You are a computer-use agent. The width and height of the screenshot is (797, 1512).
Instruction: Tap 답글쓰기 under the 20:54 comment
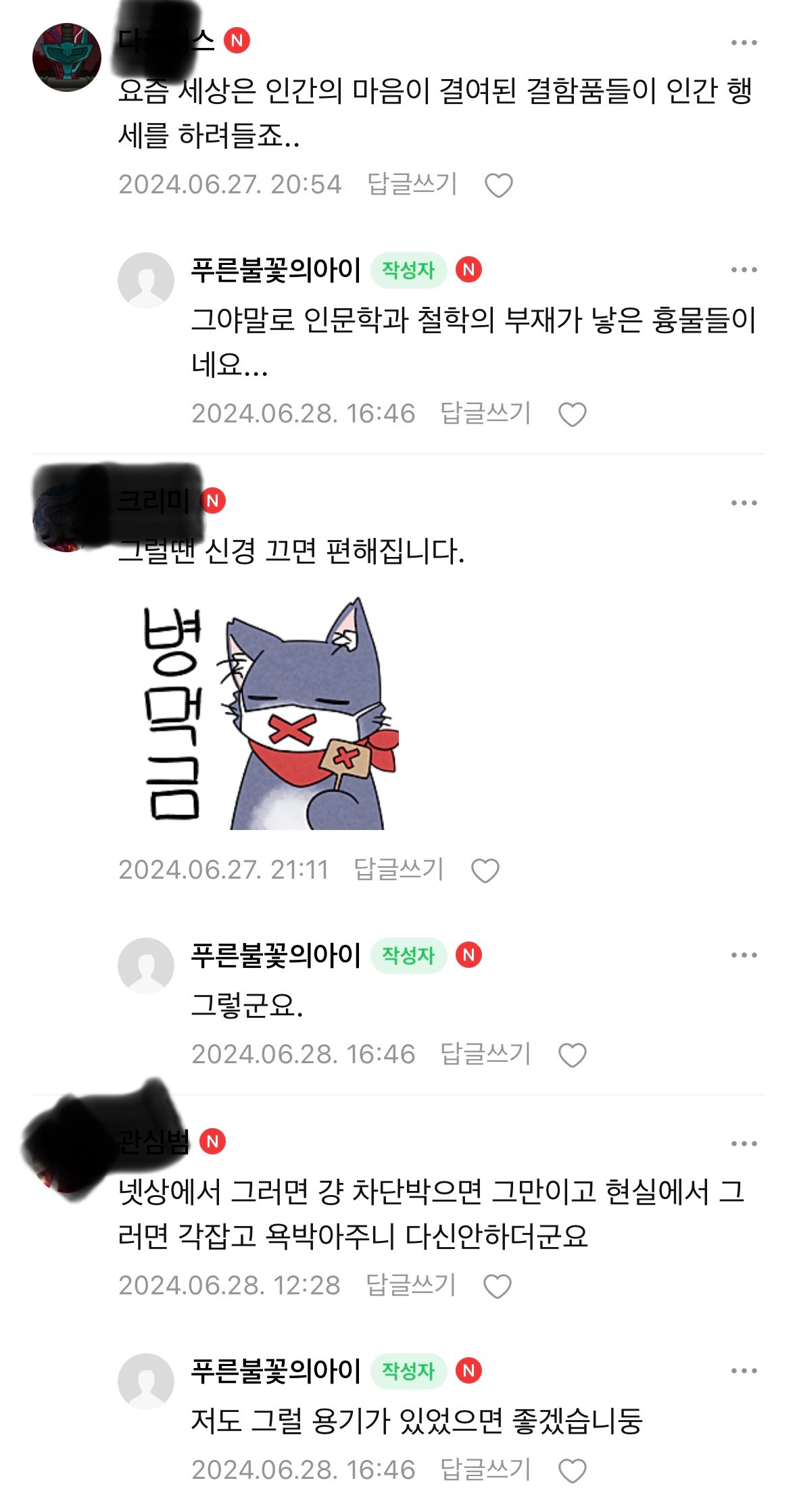(x=412, y=184)
